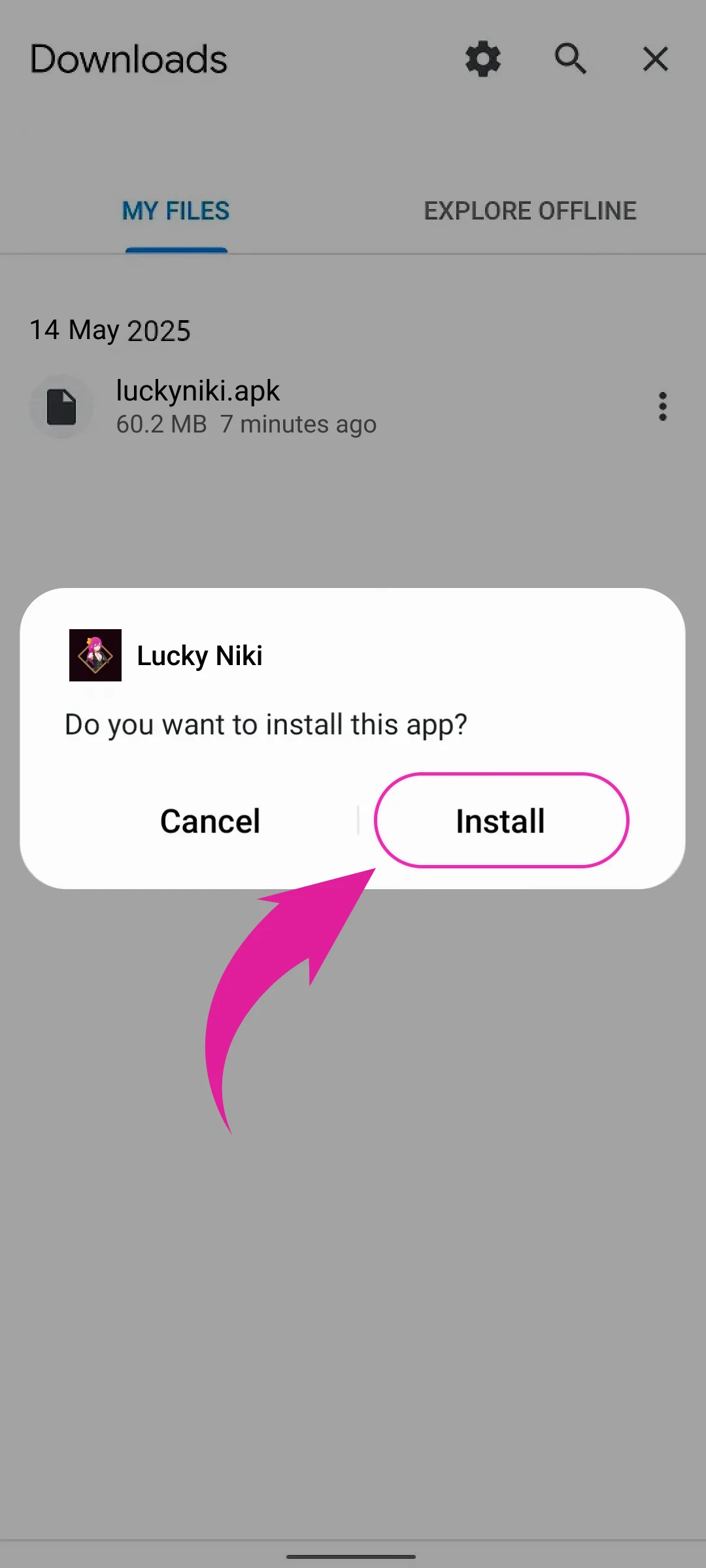Open Downloads settings gear
The height and width of the screenshot is (1568, 706).
[x=482, y=59]
